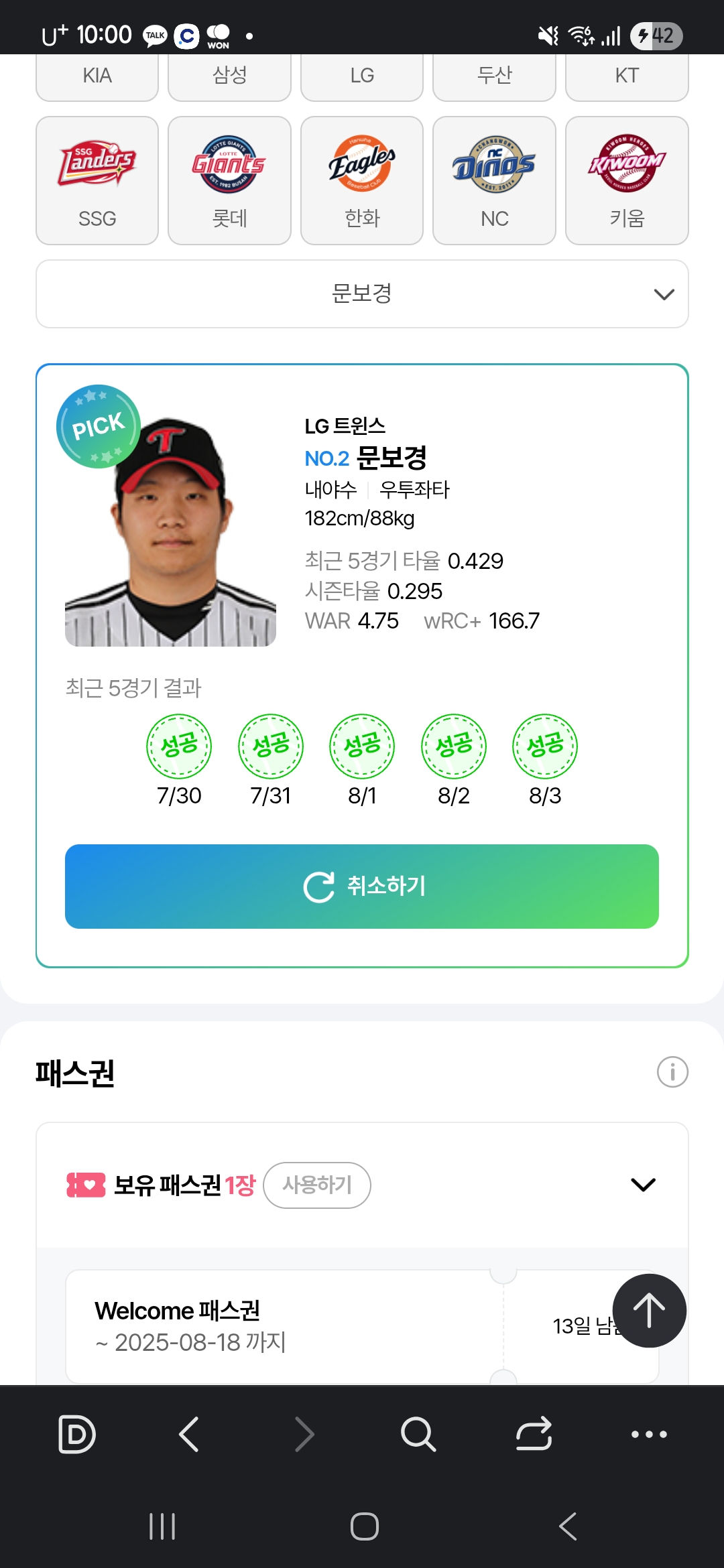The image size is (724, 1568).
Task: Tap 취소하기 to cancel the pick
Action: [362, 886]
